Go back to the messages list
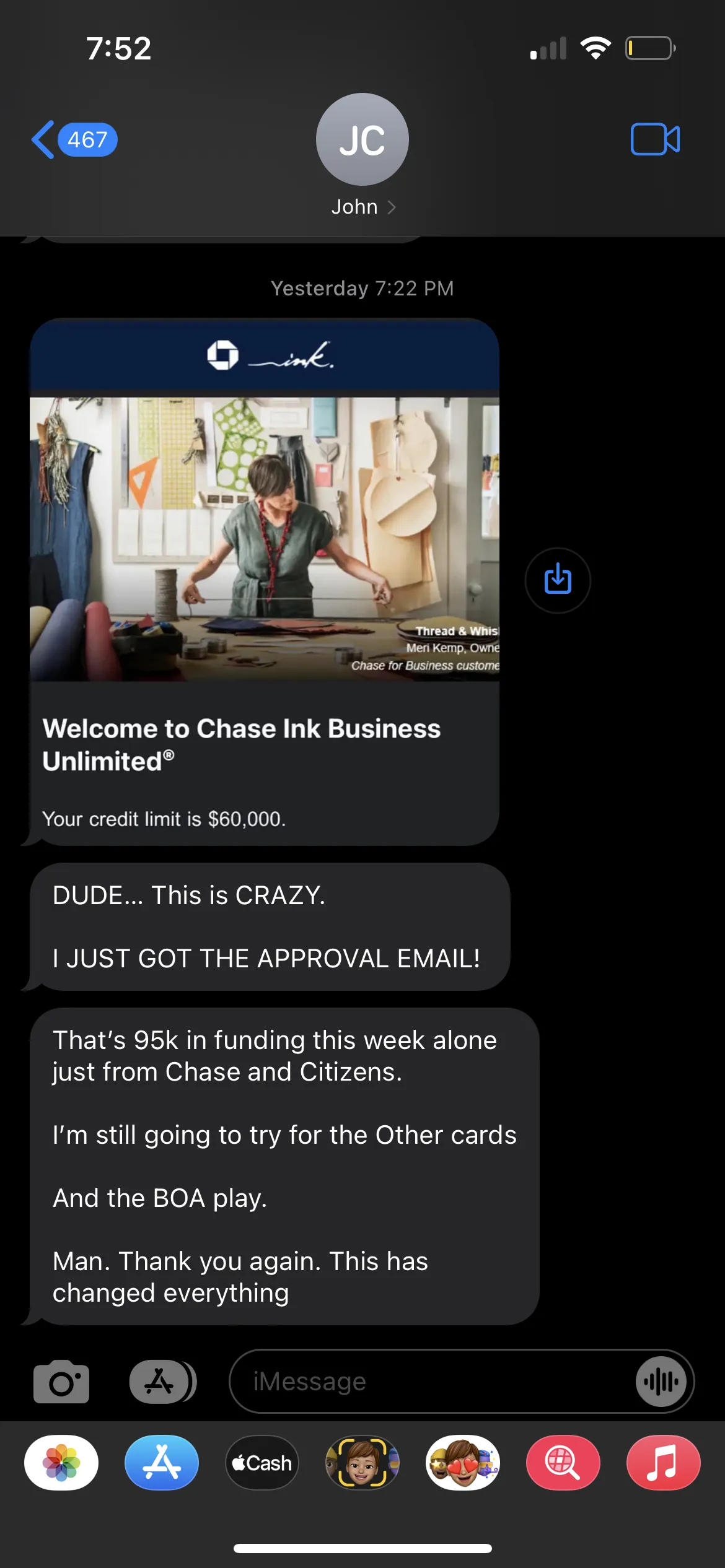725x1568 pixels. (72, 140)
